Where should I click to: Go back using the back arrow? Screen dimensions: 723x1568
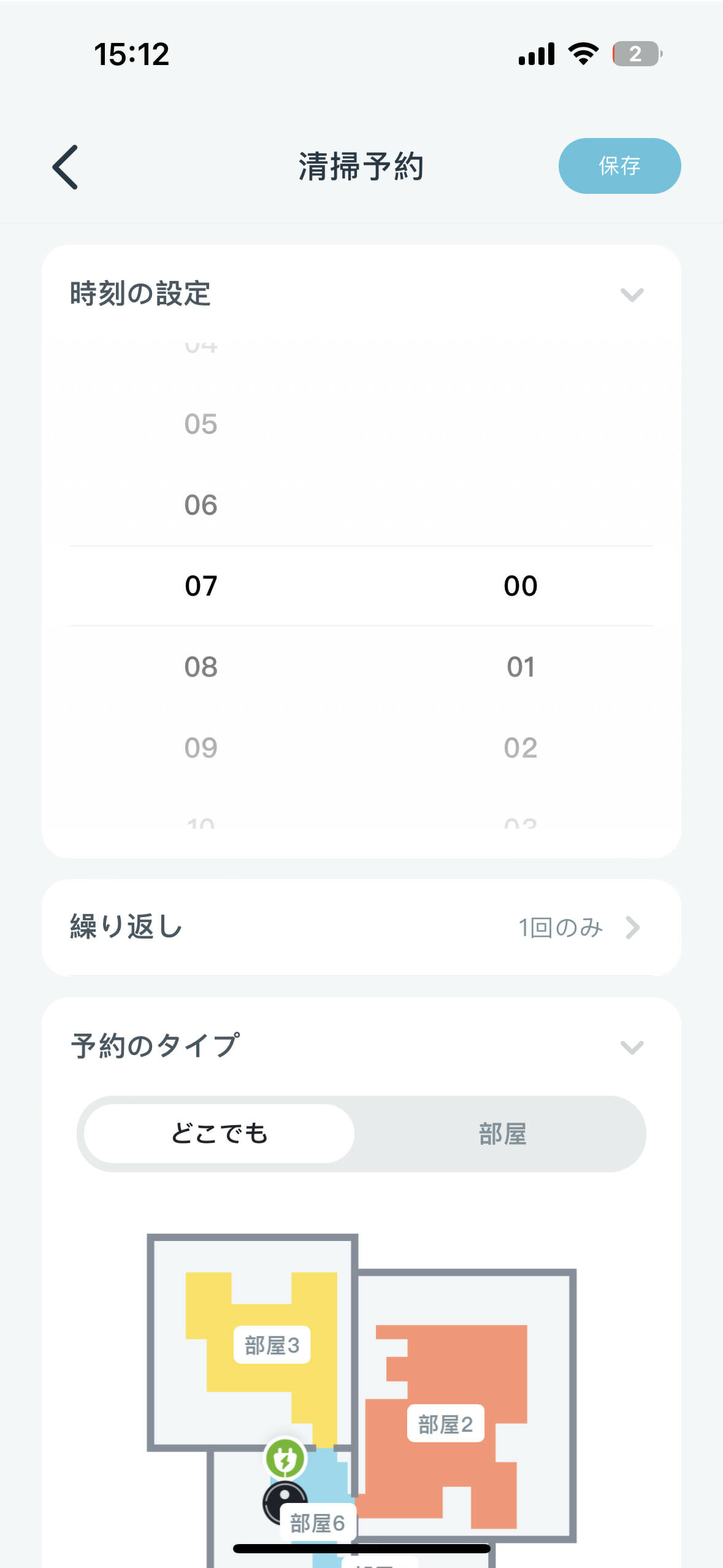point(65,167)
